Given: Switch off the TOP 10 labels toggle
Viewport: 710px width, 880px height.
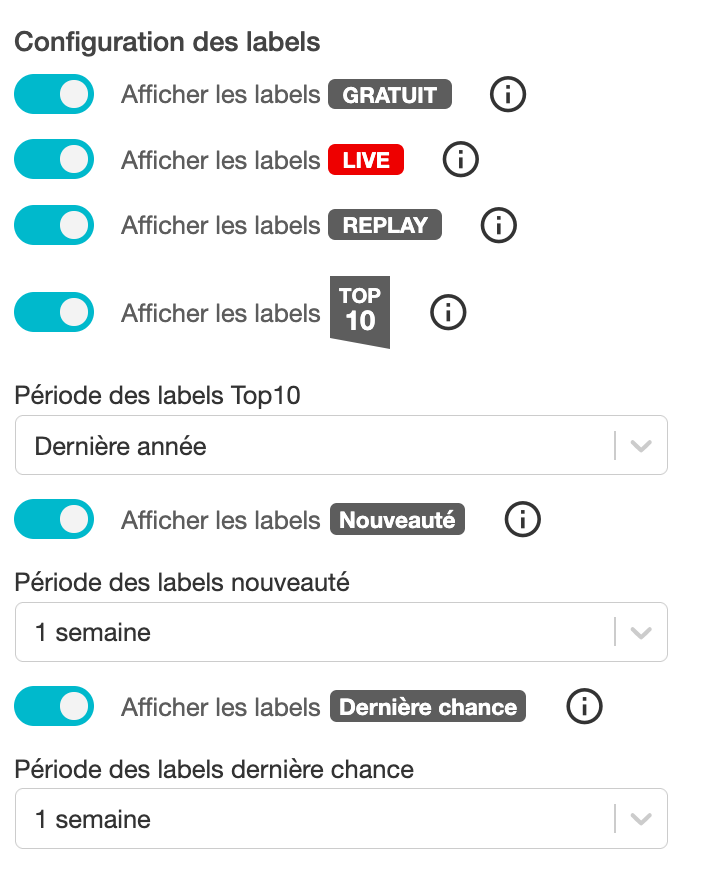Looking at the screenshot, I should [54, 313].
